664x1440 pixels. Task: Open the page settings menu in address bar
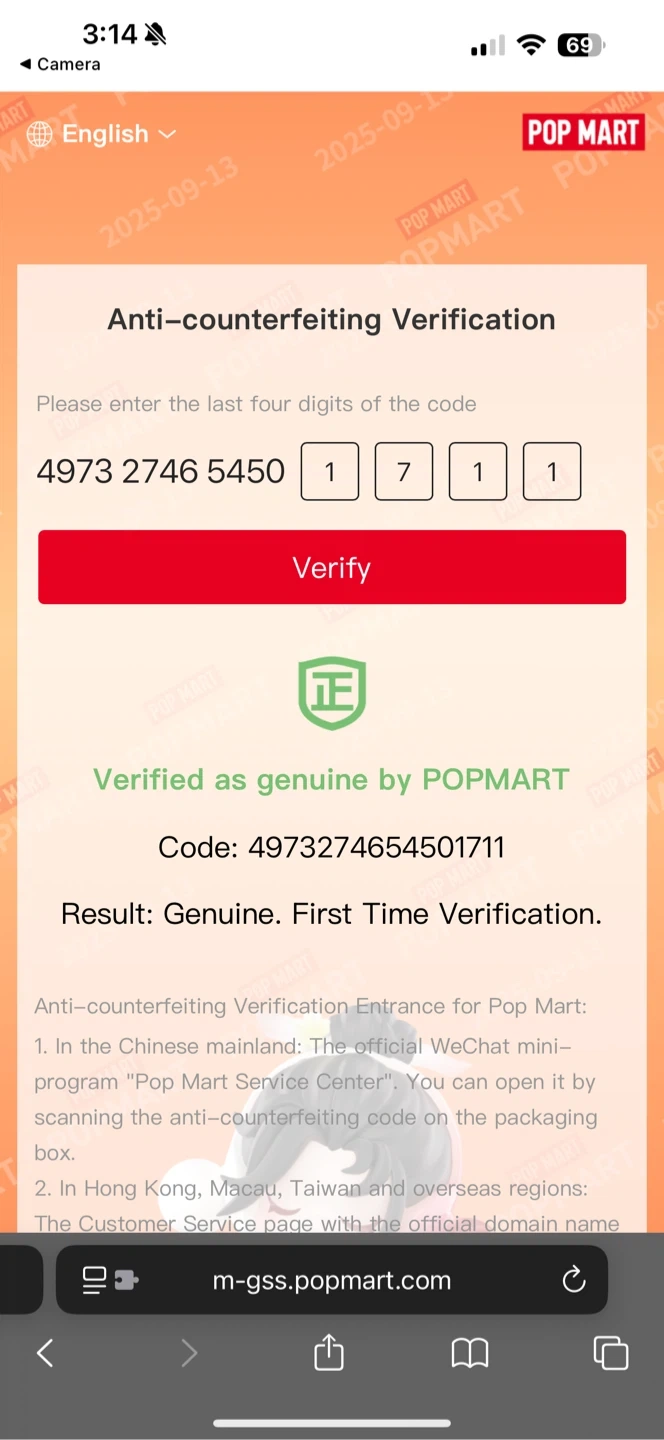point(110,1280)
